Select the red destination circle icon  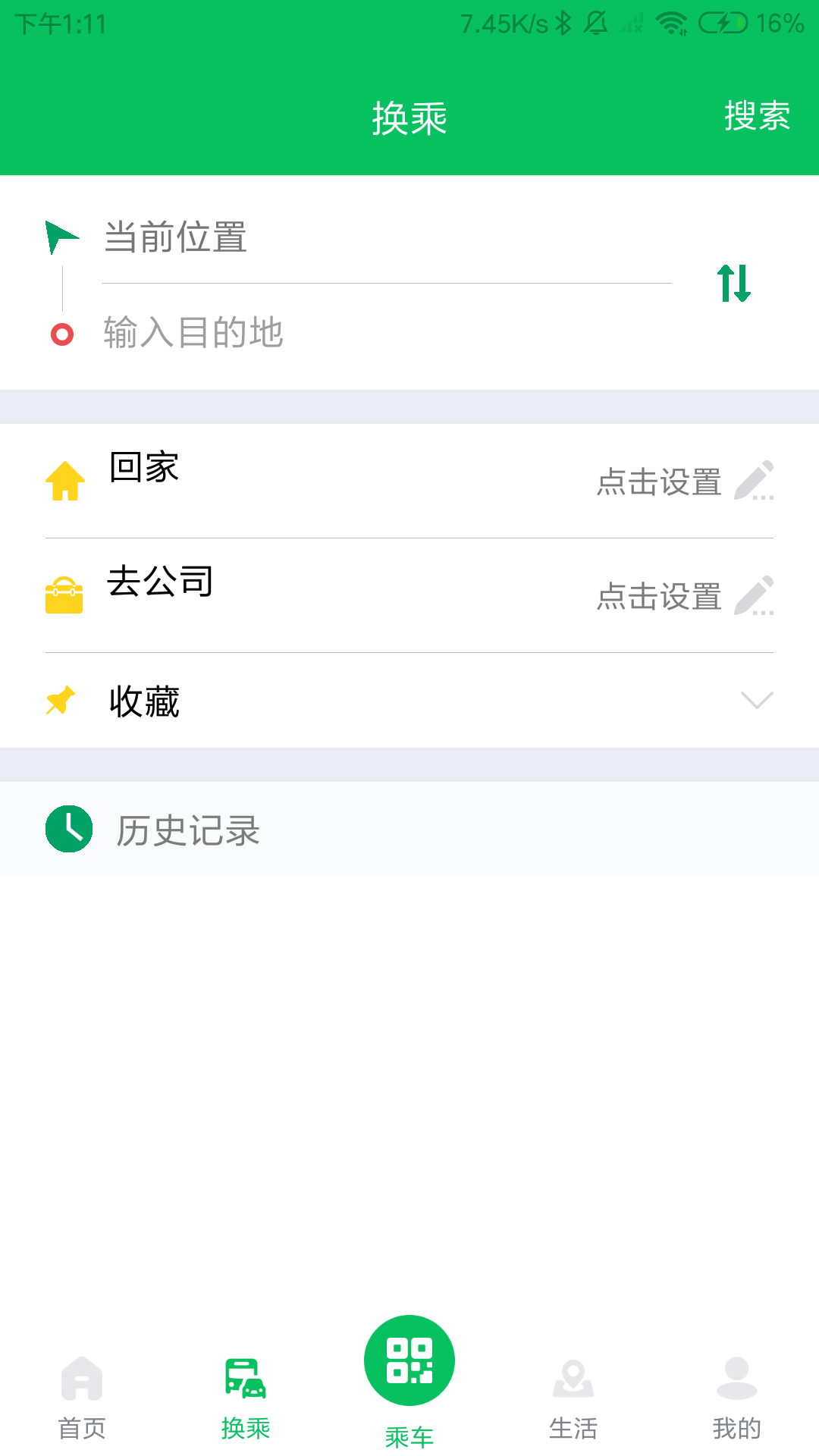point(62,334)
